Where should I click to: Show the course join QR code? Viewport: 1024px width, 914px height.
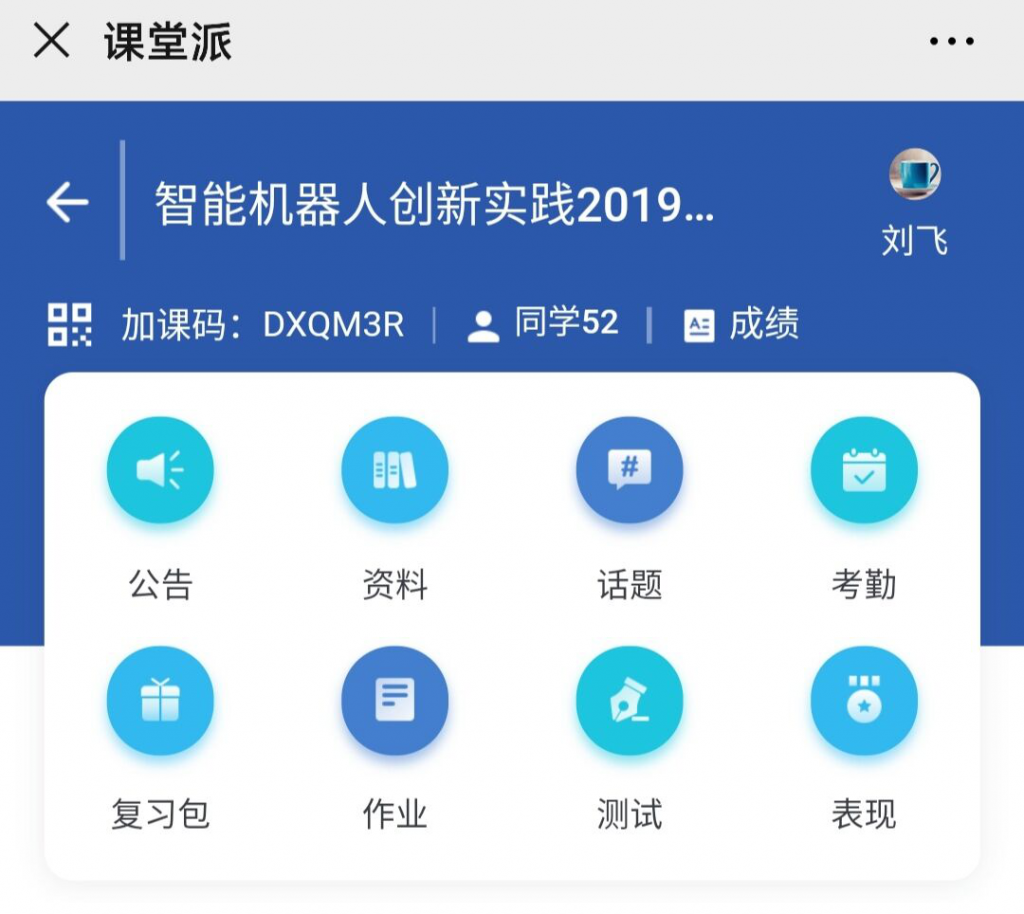point(70,324)
